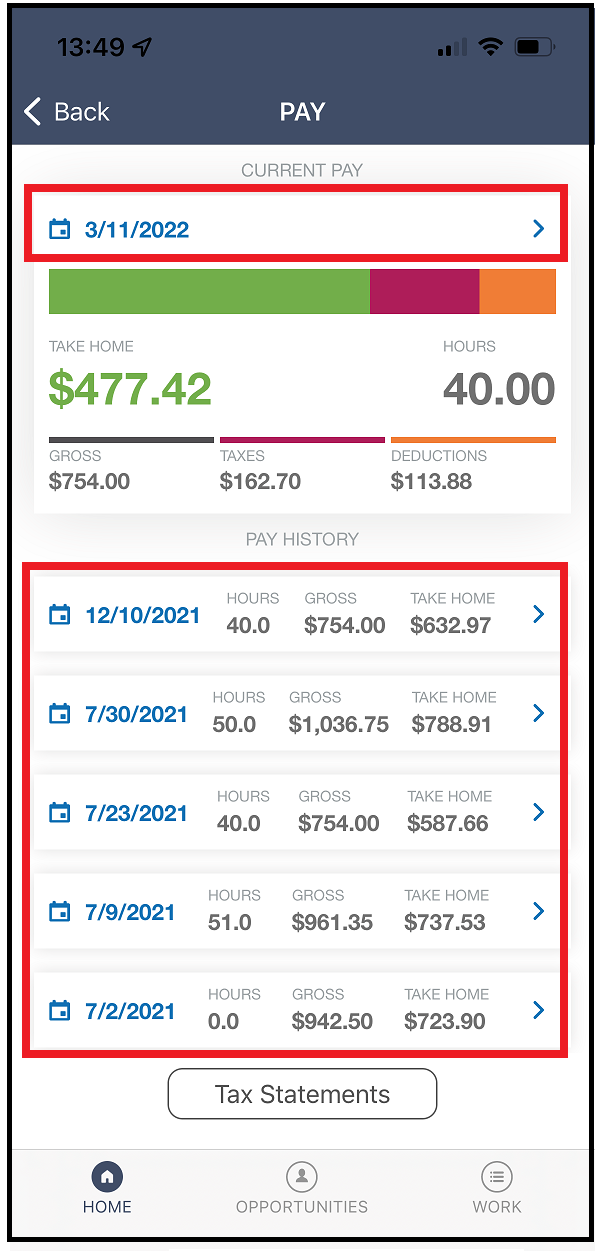605x1251 pixels.
Task: Open the 3/11/2022 current pay details
Action: click(x=297, y=229)
